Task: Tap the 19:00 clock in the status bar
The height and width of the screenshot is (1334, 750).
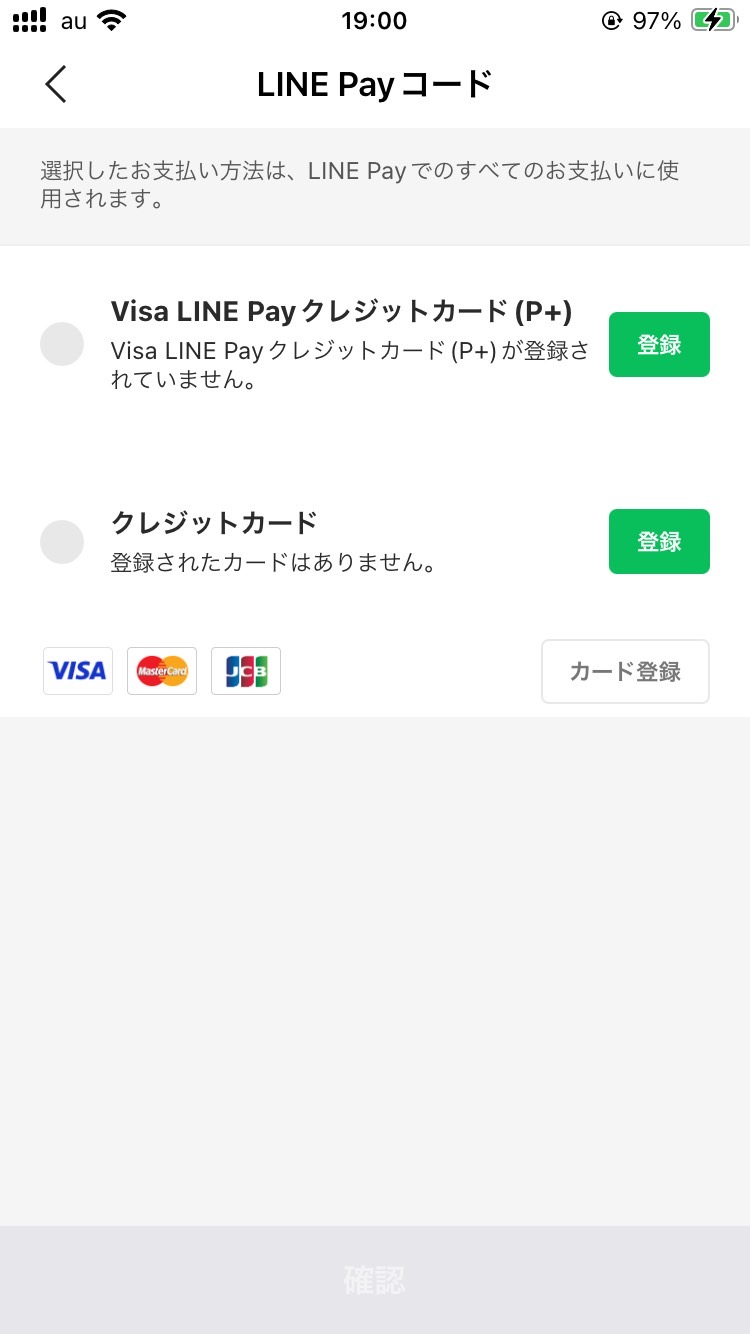Action: [374, 20]
